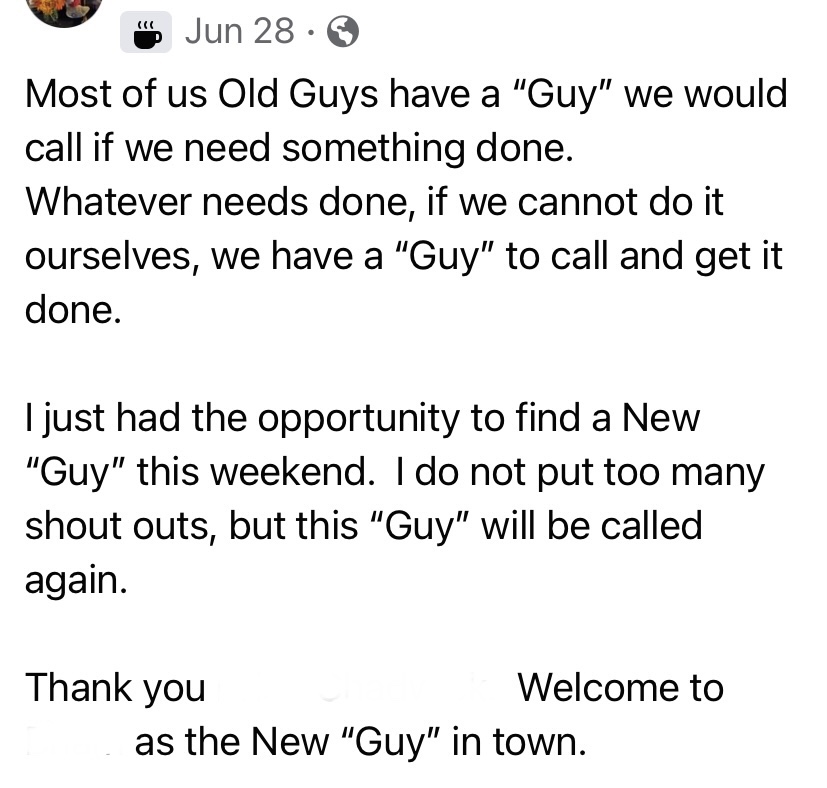Open the Jun 28 post timestamp
827x788 pixels.
(240, 32)
